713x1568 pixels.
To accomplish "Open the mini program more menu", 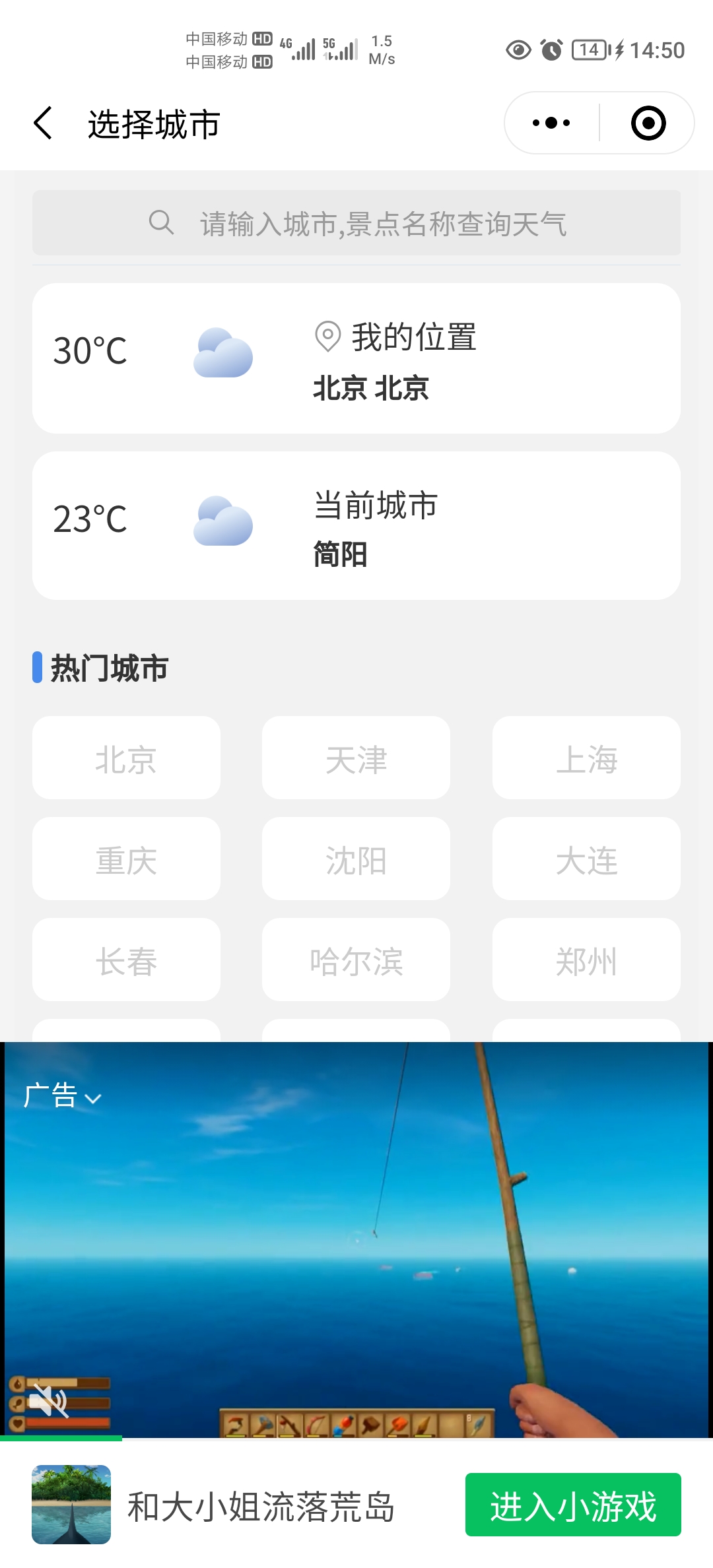I will [x=551, y=123].
